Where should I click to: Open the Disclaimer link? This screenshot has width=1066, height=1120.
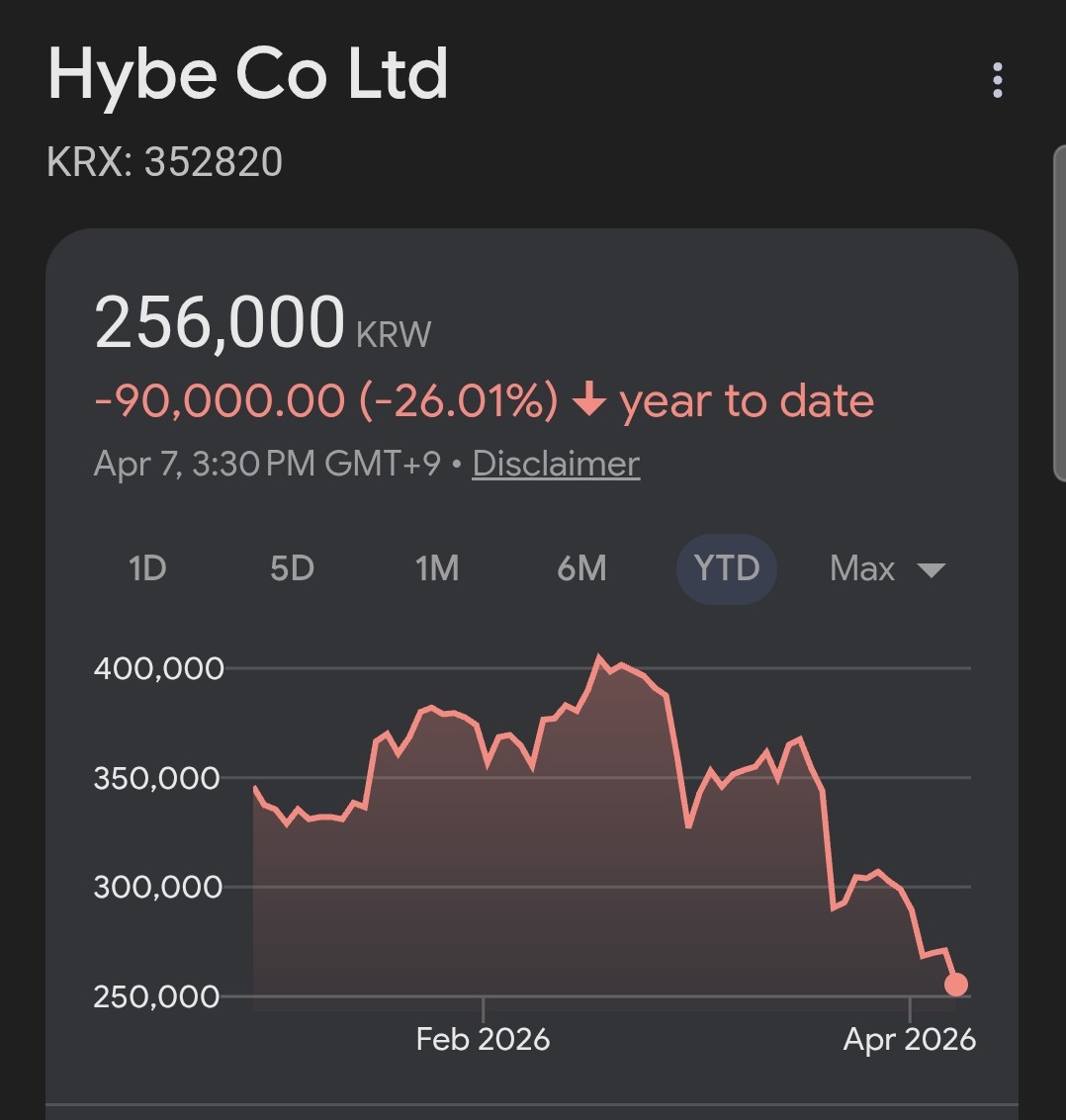coord(556,464)
